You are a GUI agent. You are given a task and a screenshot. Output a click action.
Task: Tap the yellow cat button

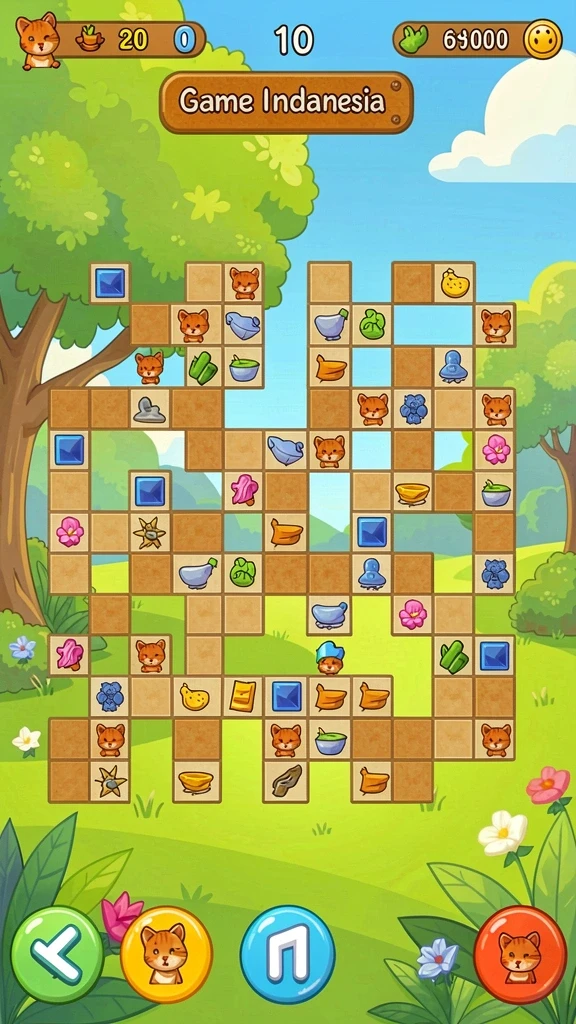click(166, 953)
